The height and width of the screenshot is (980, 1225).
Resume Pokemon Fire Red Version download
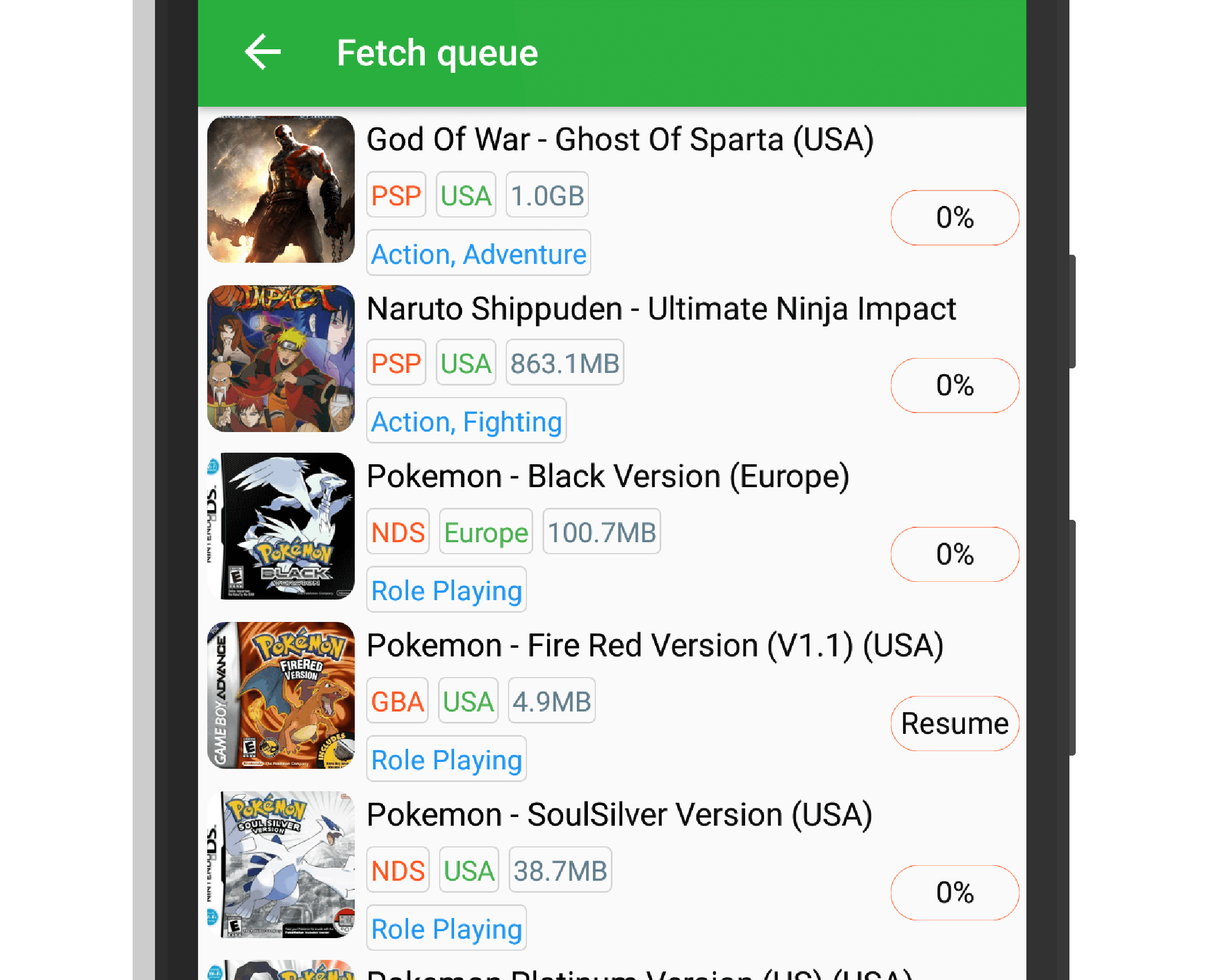954,724
